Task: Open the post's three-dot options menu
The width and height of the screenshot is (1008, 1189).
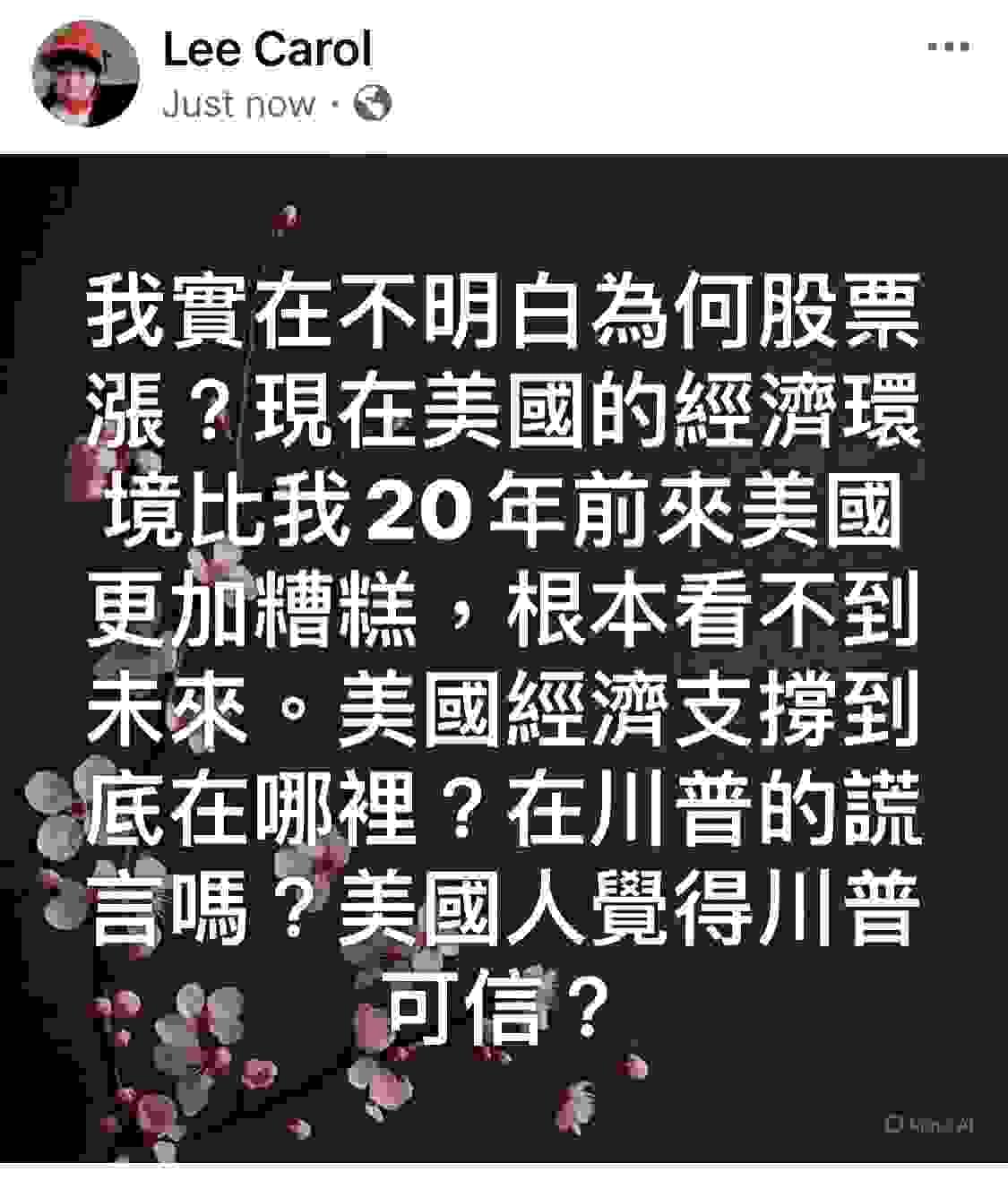Action: pyautogui.click(x=948, y=47)
